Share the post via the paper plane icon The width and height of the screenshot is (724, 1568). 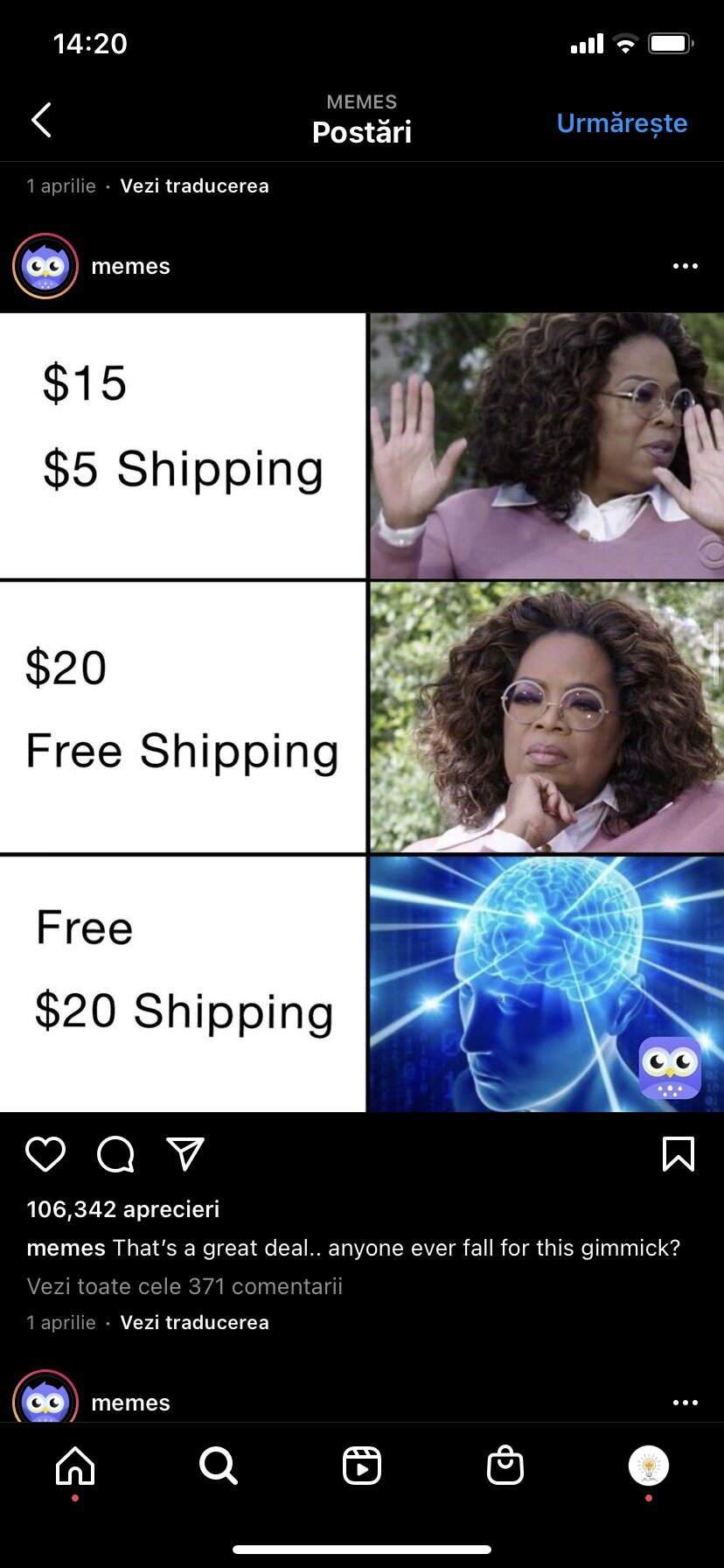(185, 1154)
